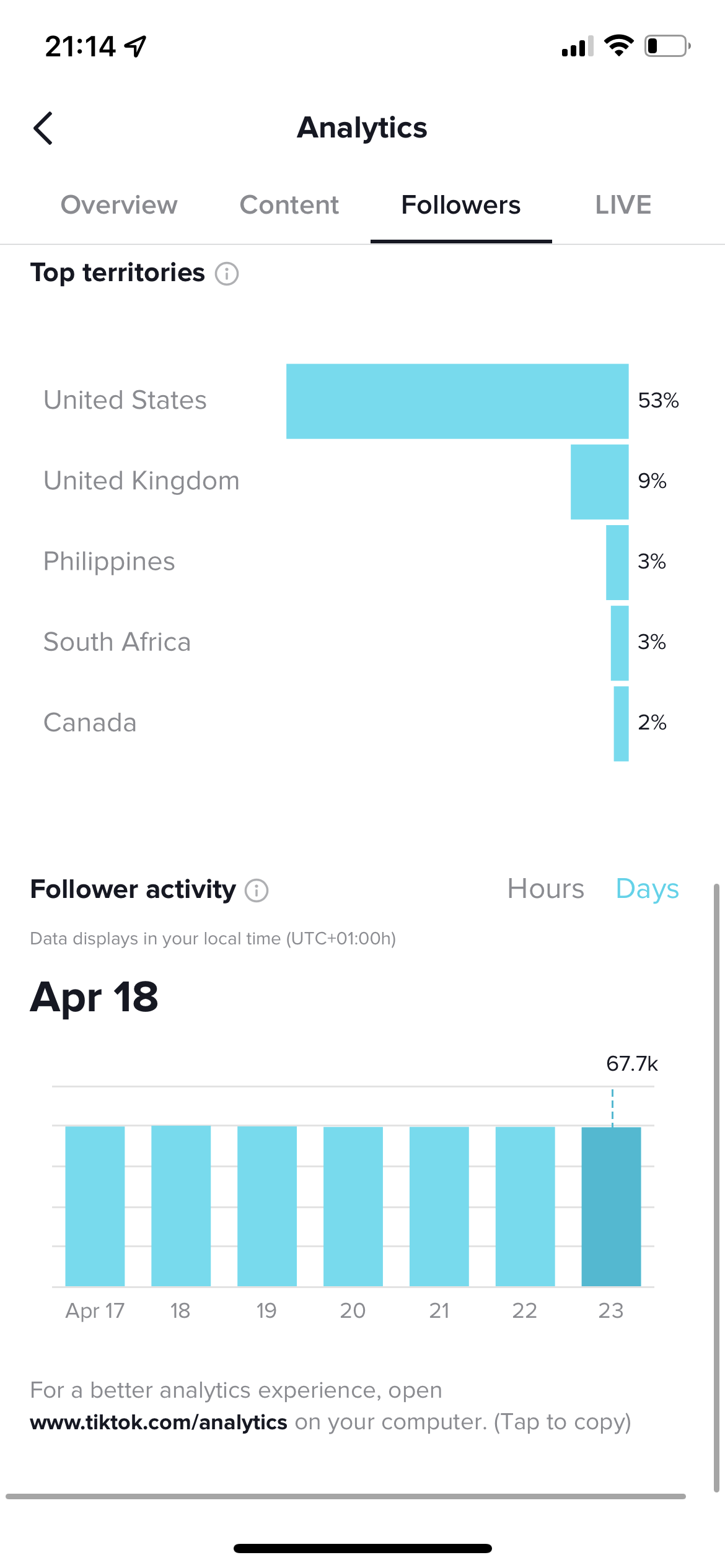
Task: Switch follower activity to Hours
Action: (546, 889)
